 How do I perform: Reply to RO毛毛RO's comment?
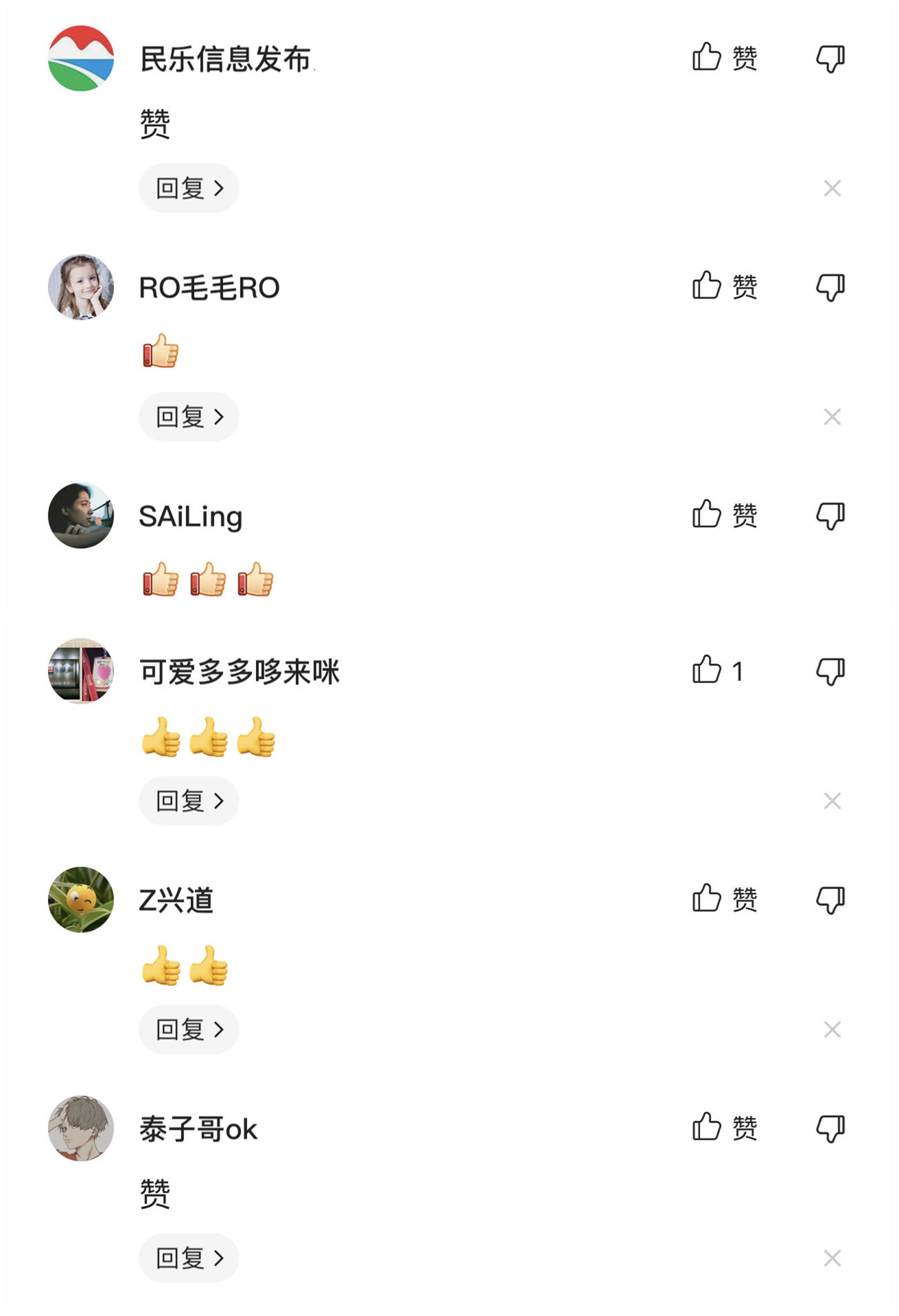click(189, 417)
